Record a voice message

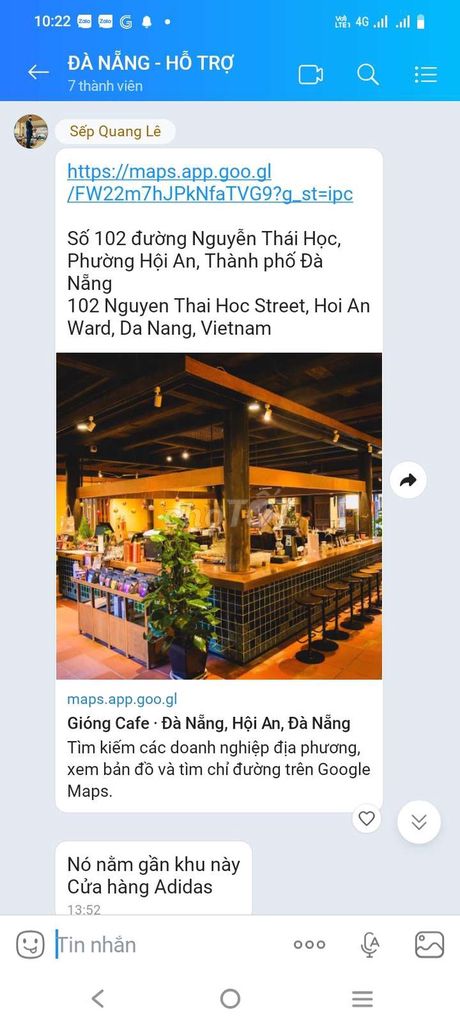tap(370, 944)
